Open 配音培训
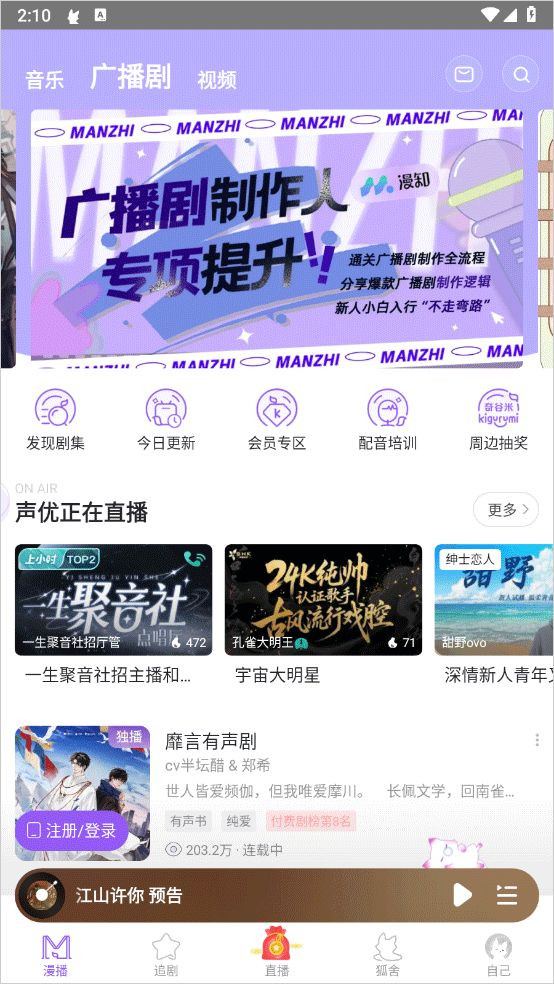Image resolution: width=554 pixels, height=984 pixels. point(388,419)
